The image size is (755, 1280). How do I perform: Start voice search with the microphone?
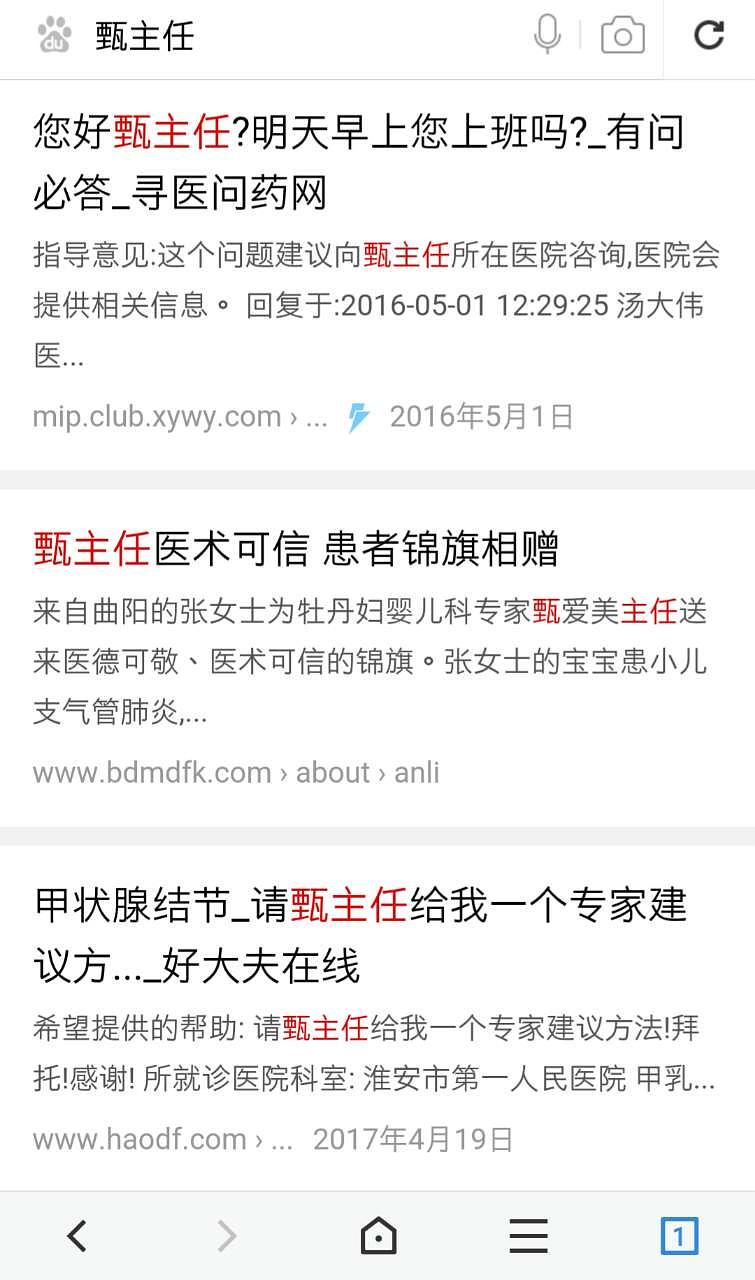click(x=547, y=36)
